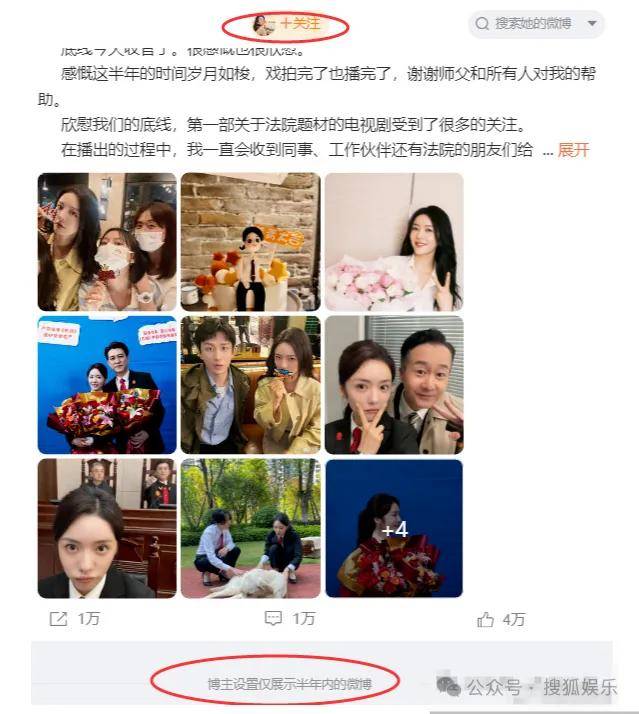639x714 pixels.
Task: Open photo of three women with masks
Action: [x=107, y=241]
